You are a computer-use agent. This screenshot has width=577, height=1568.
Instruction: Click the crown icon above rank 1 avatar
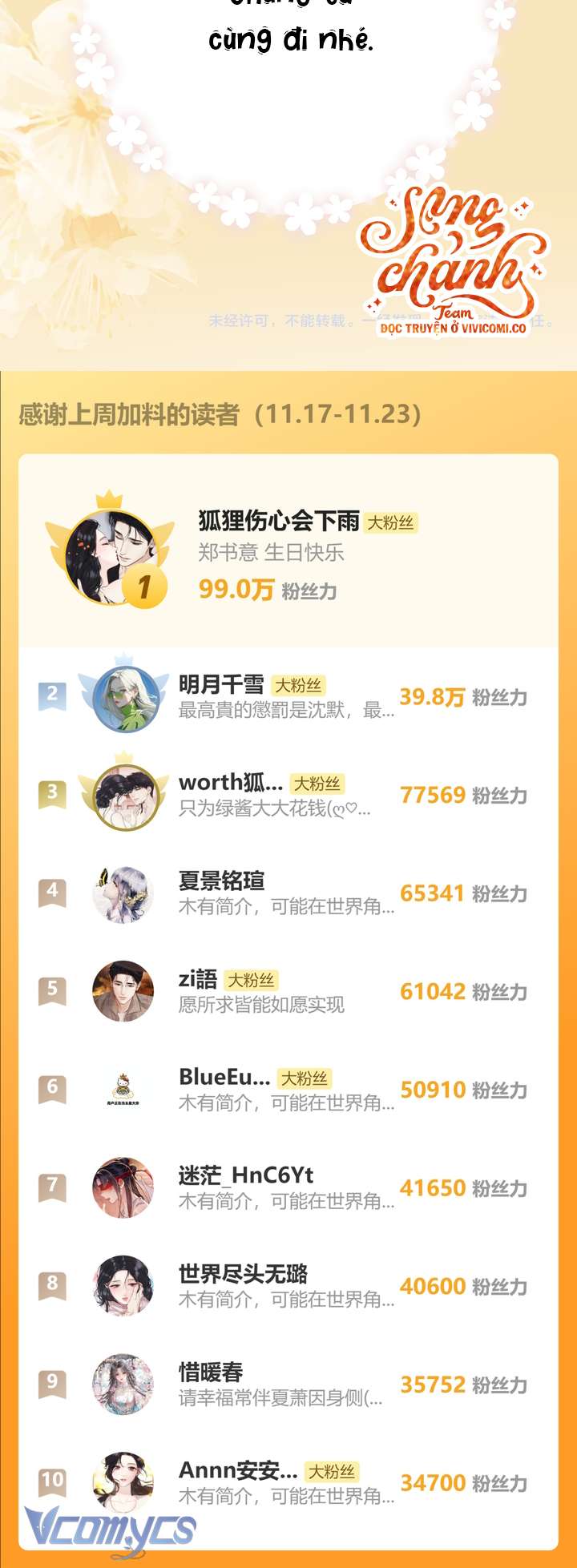108,497
